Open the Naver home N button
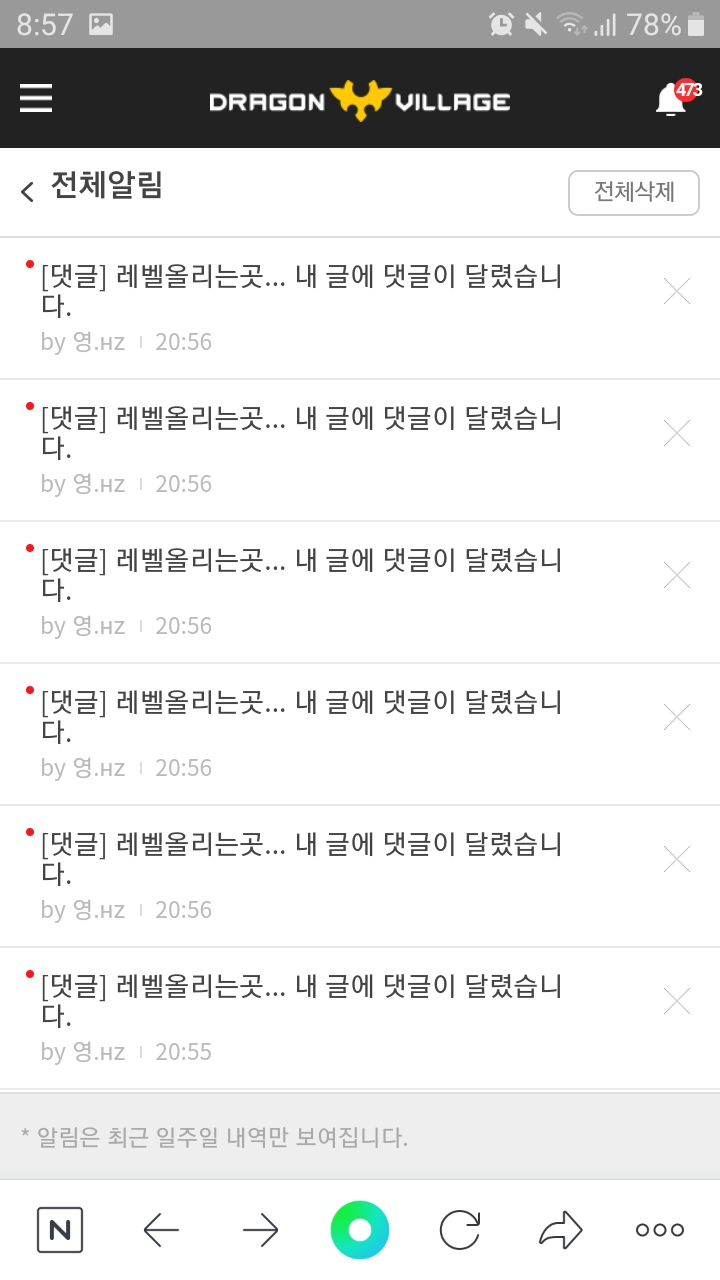 tap(60, 1230)
